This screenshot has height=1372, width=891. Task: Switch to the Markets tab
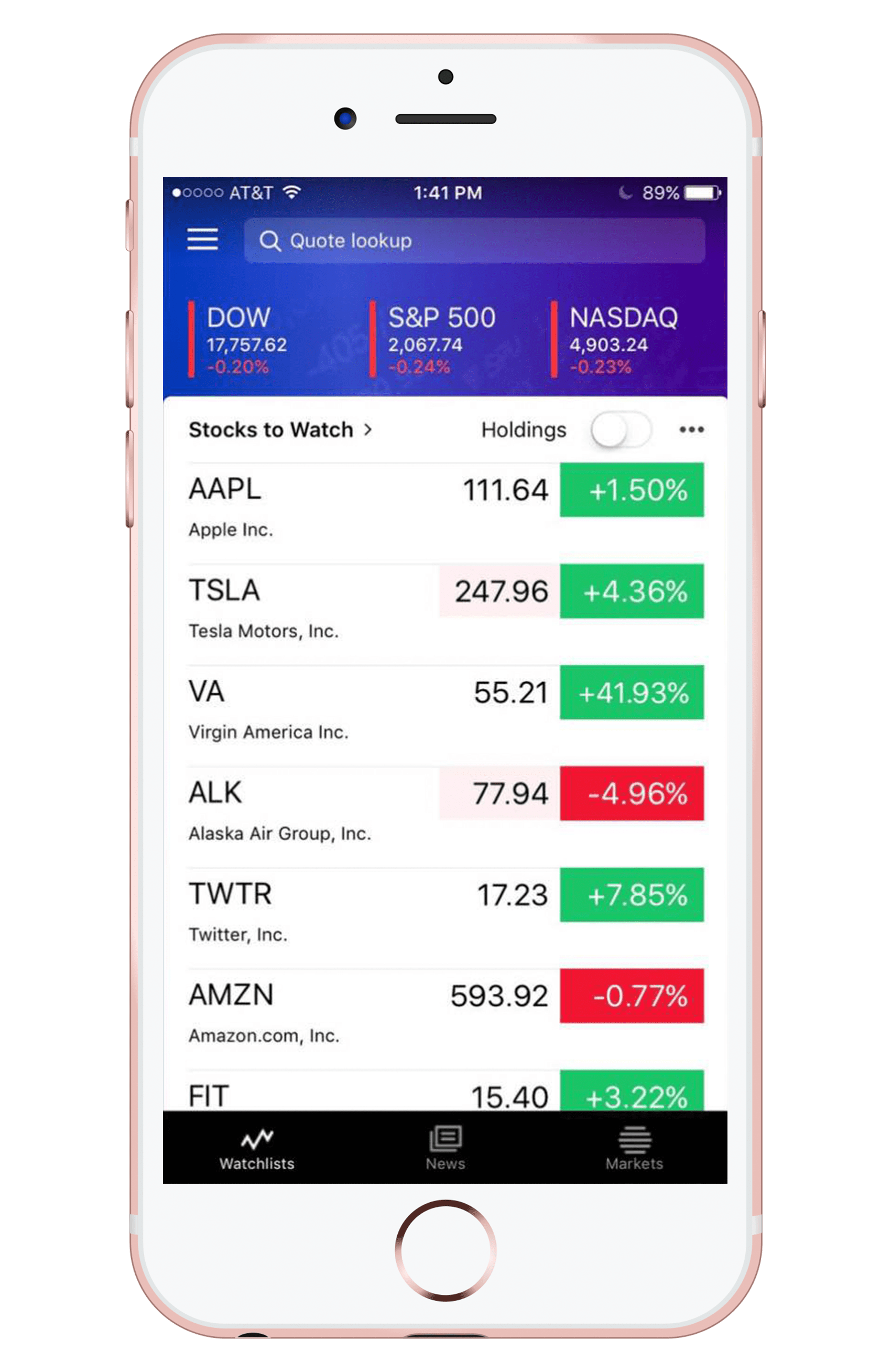point(634,1148)
